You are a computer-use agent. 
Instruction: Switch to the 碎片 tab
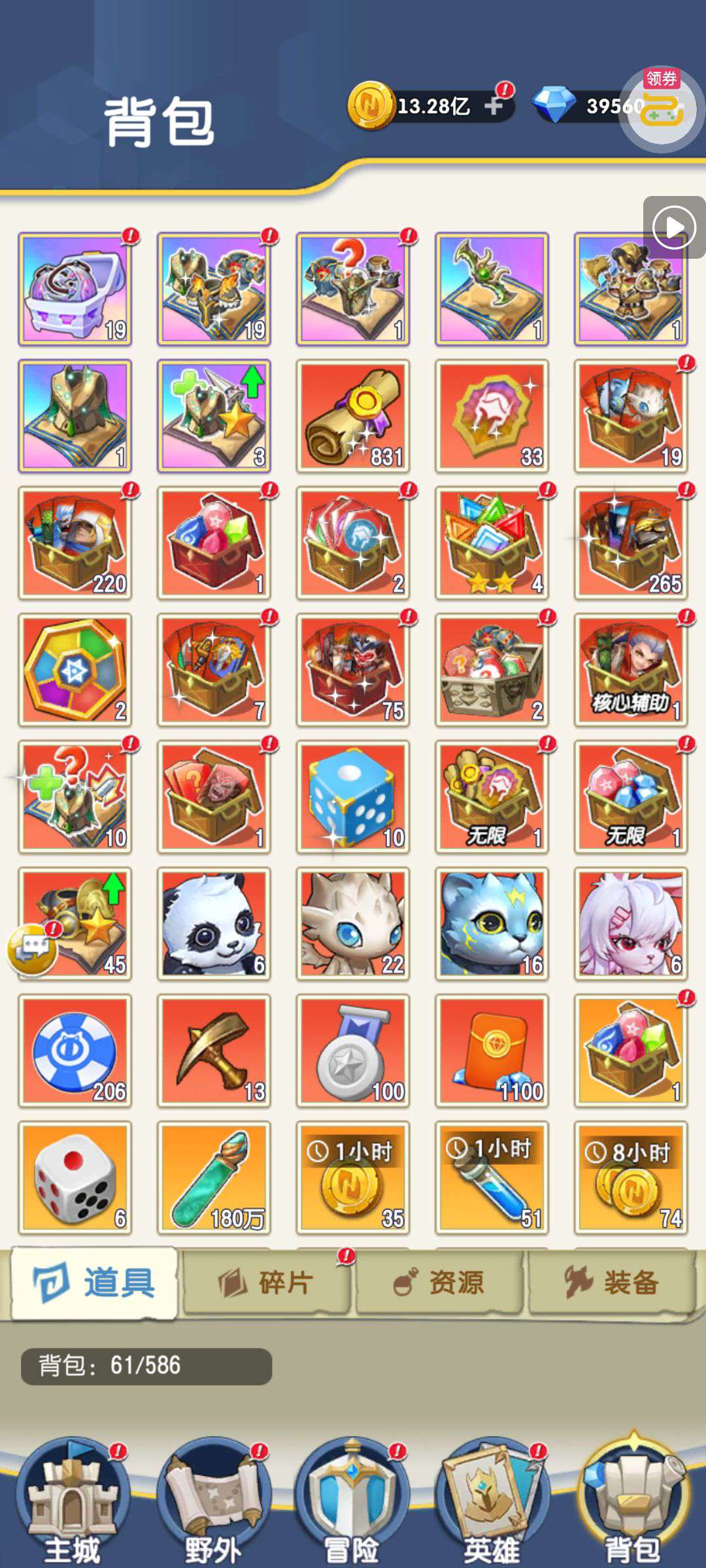pyautogui.click(x=267, y=1282)
